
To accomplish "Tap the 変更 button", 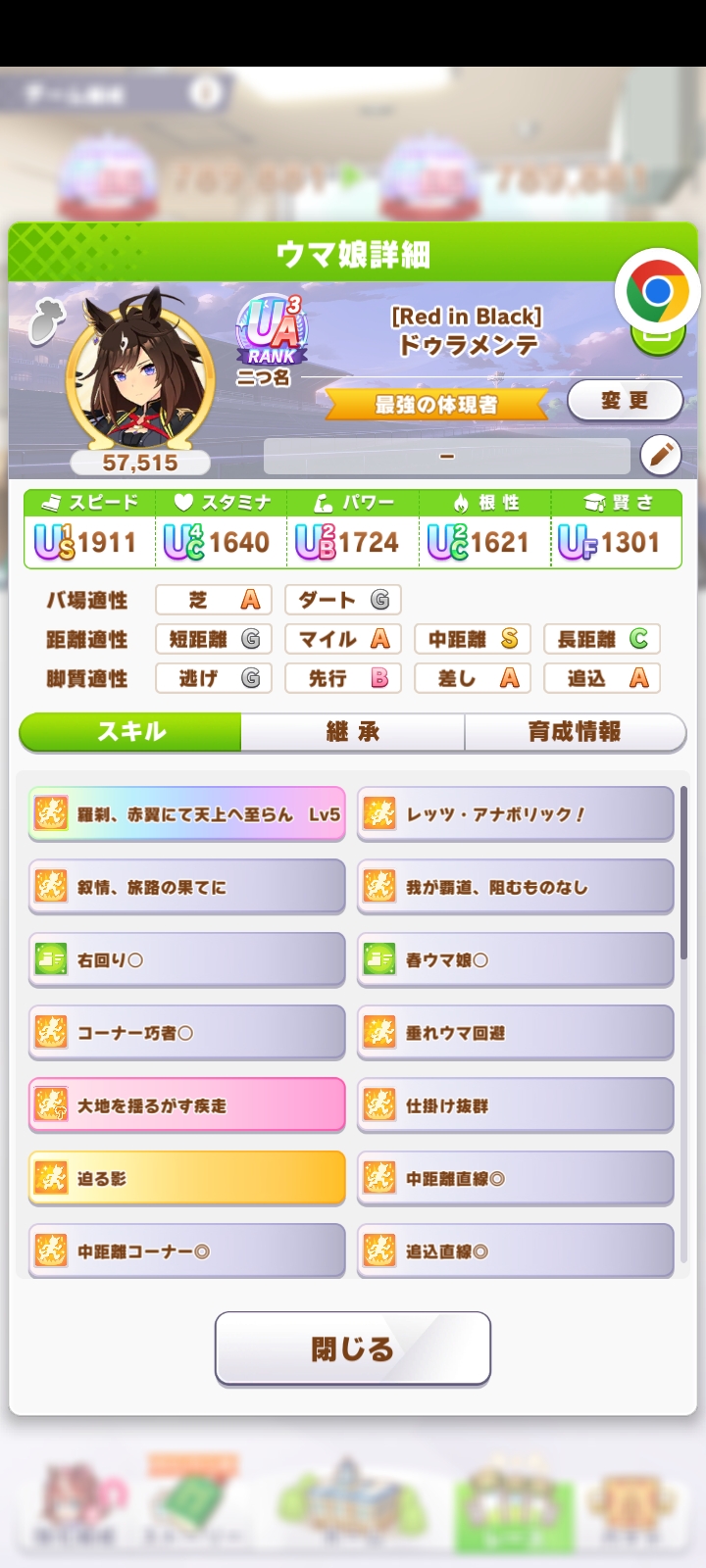I will tap(625, 400).
